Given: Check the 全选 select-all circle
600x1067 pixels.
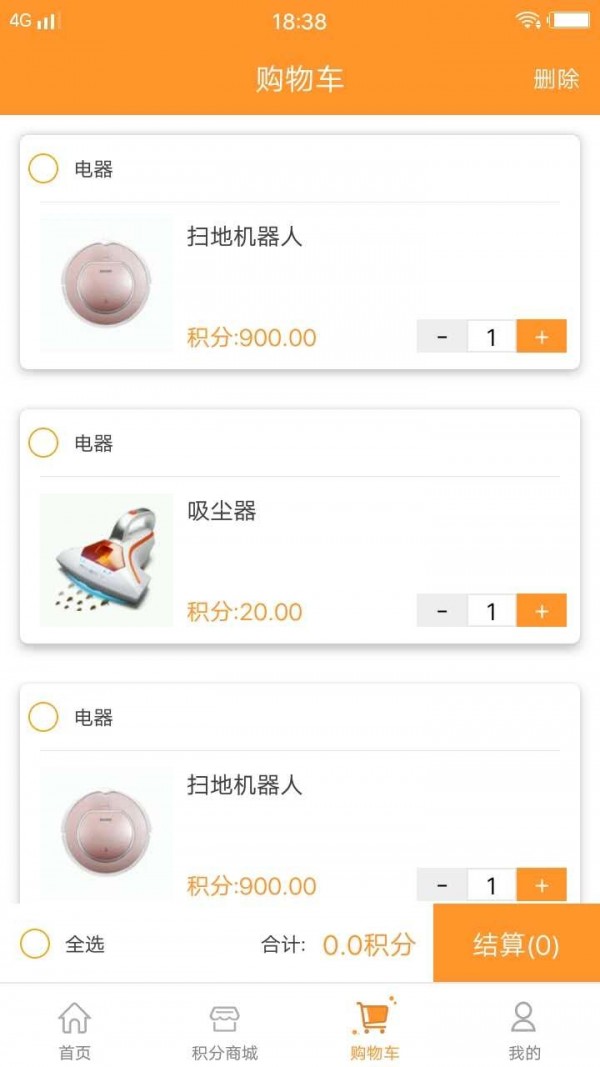Looking at the screenshot, I should [x=35, y=944].
